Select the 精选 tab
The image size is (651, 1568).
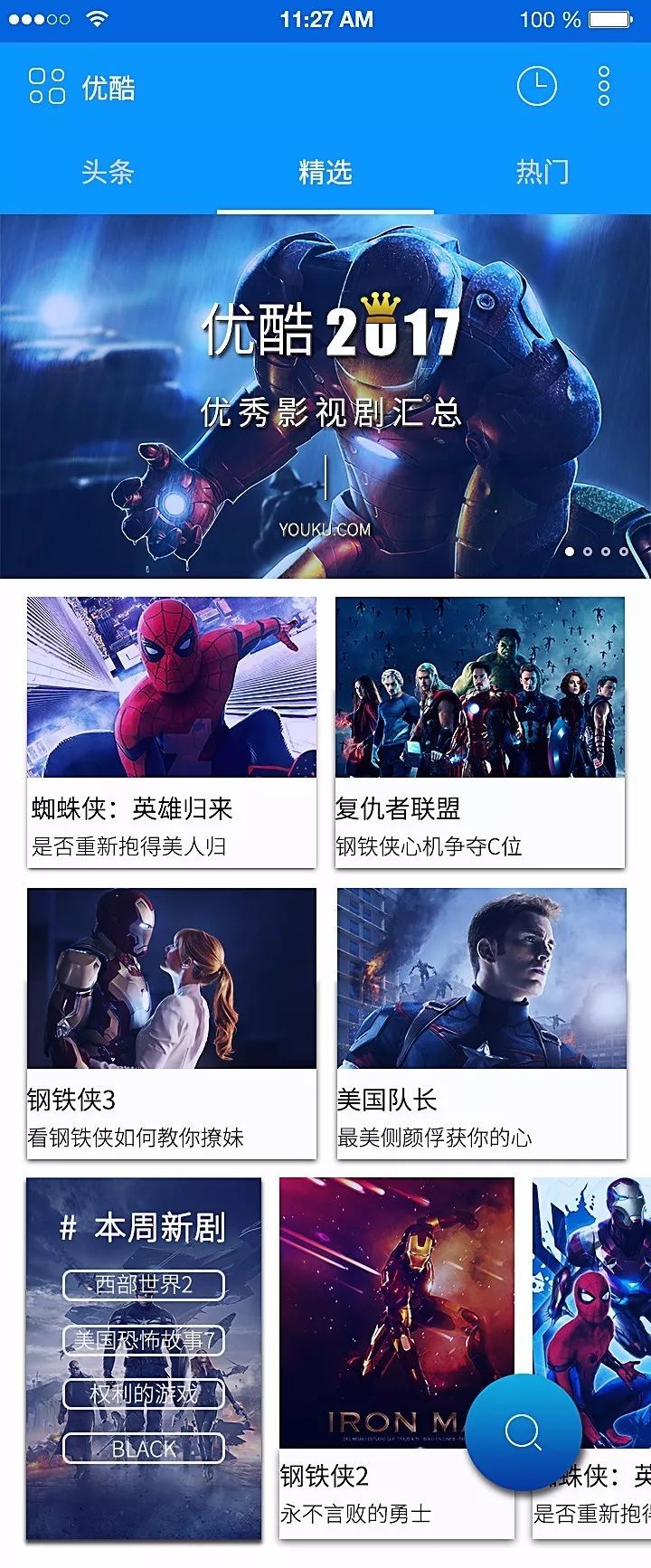pos(325,172)
